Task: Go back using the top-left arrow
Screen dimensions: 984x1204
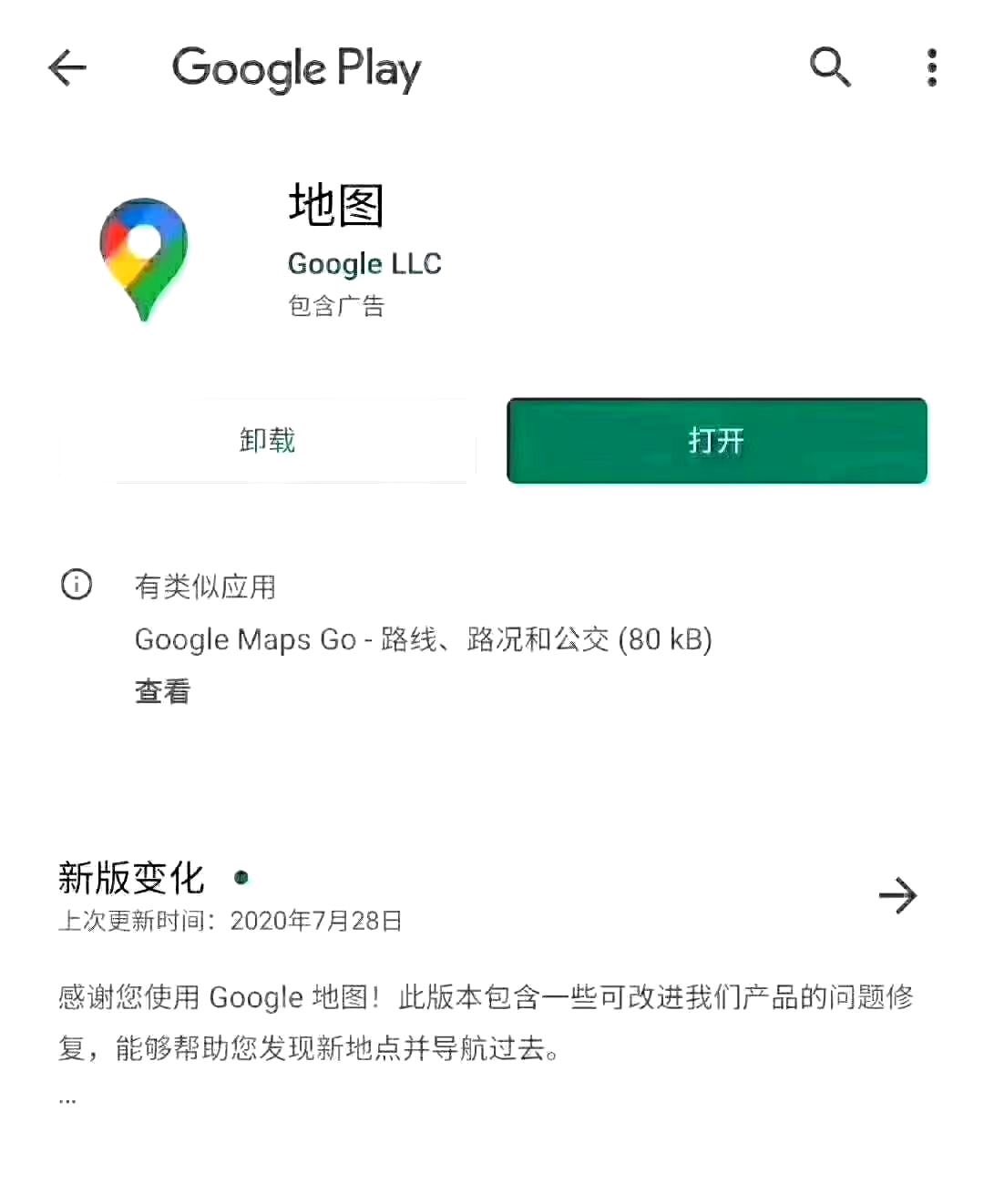Action: [67, 67]
